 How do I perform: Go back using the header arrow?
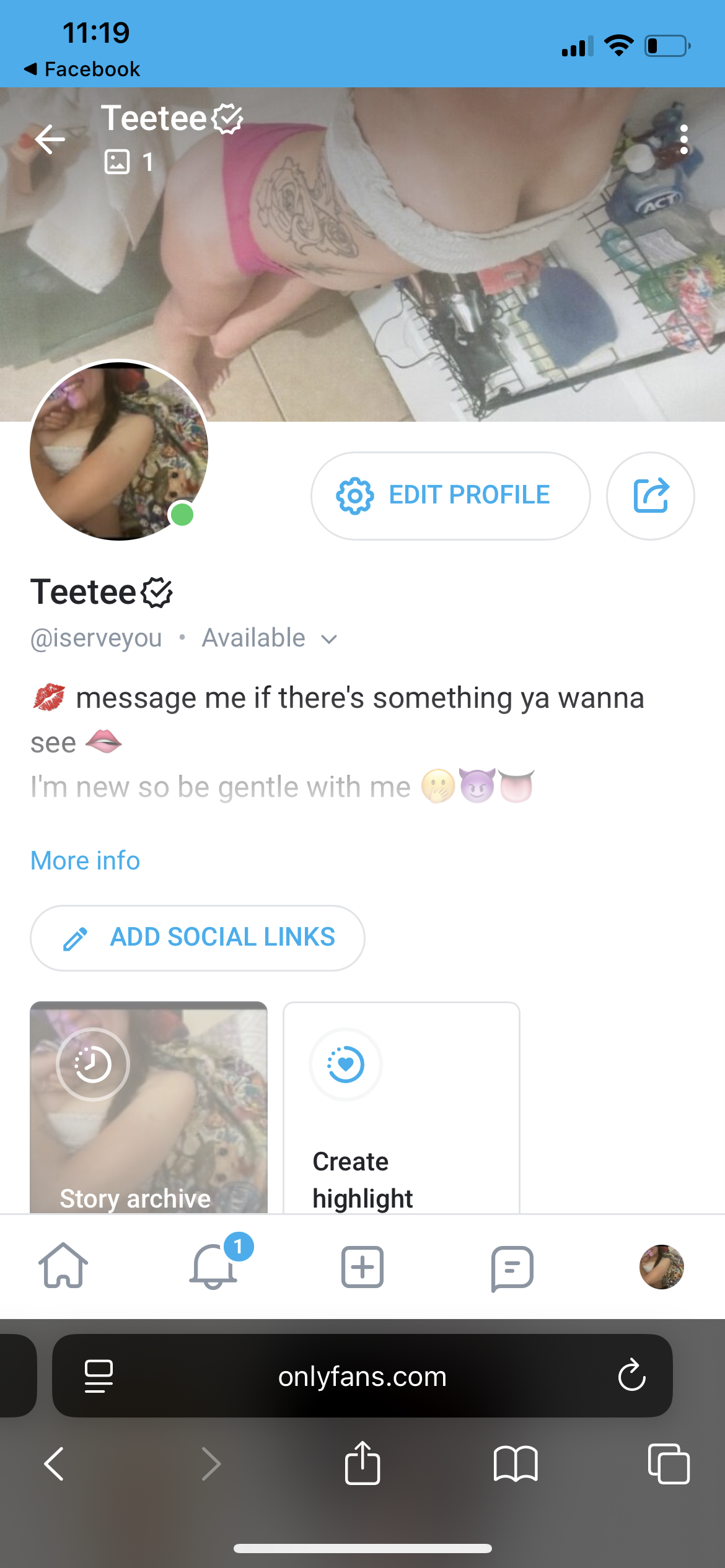(50, 139)
